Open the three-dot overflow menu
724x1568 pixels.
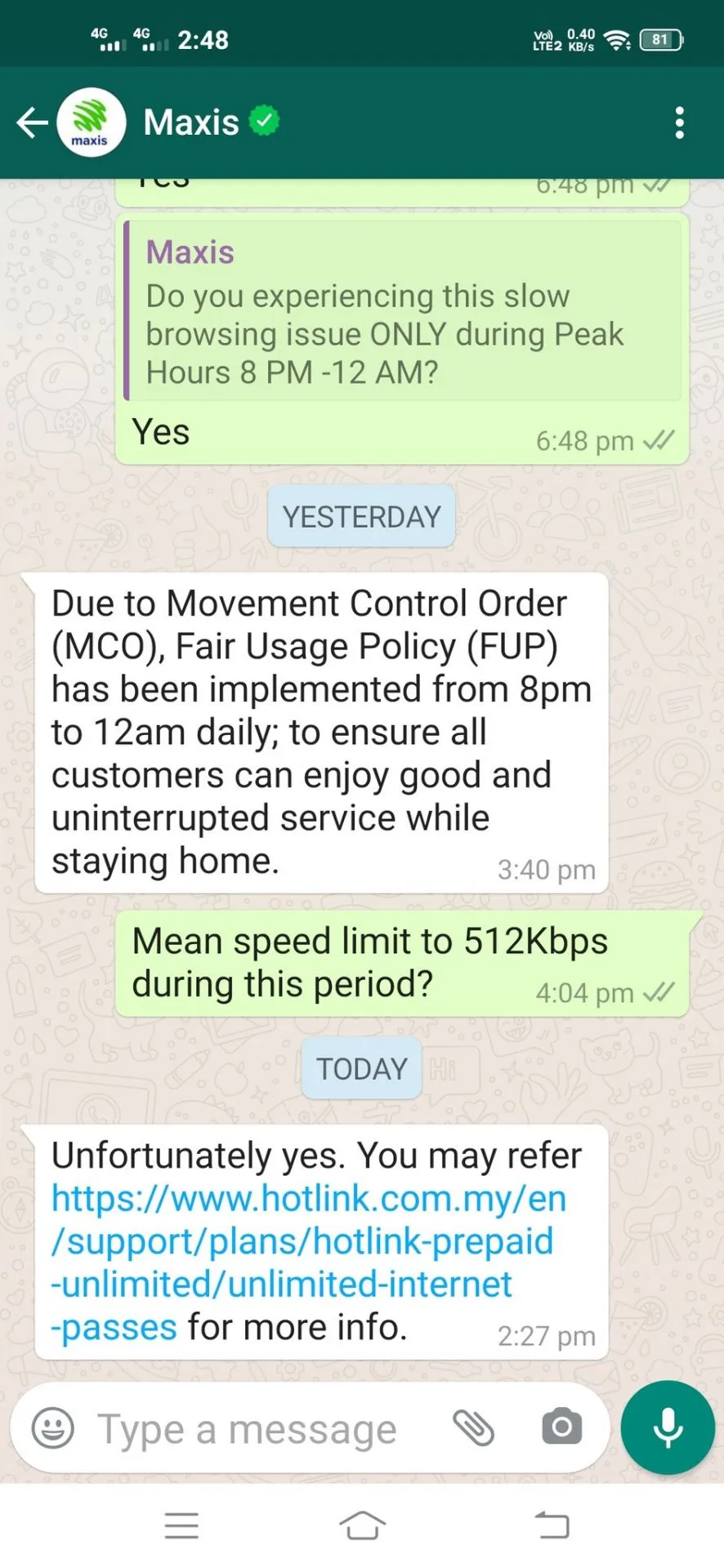679,123
